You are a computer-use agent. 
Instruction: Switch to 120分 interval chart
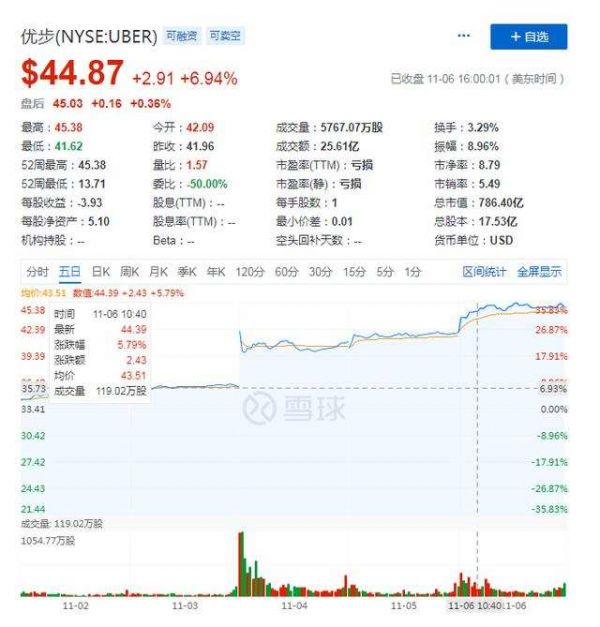[249, 271]
